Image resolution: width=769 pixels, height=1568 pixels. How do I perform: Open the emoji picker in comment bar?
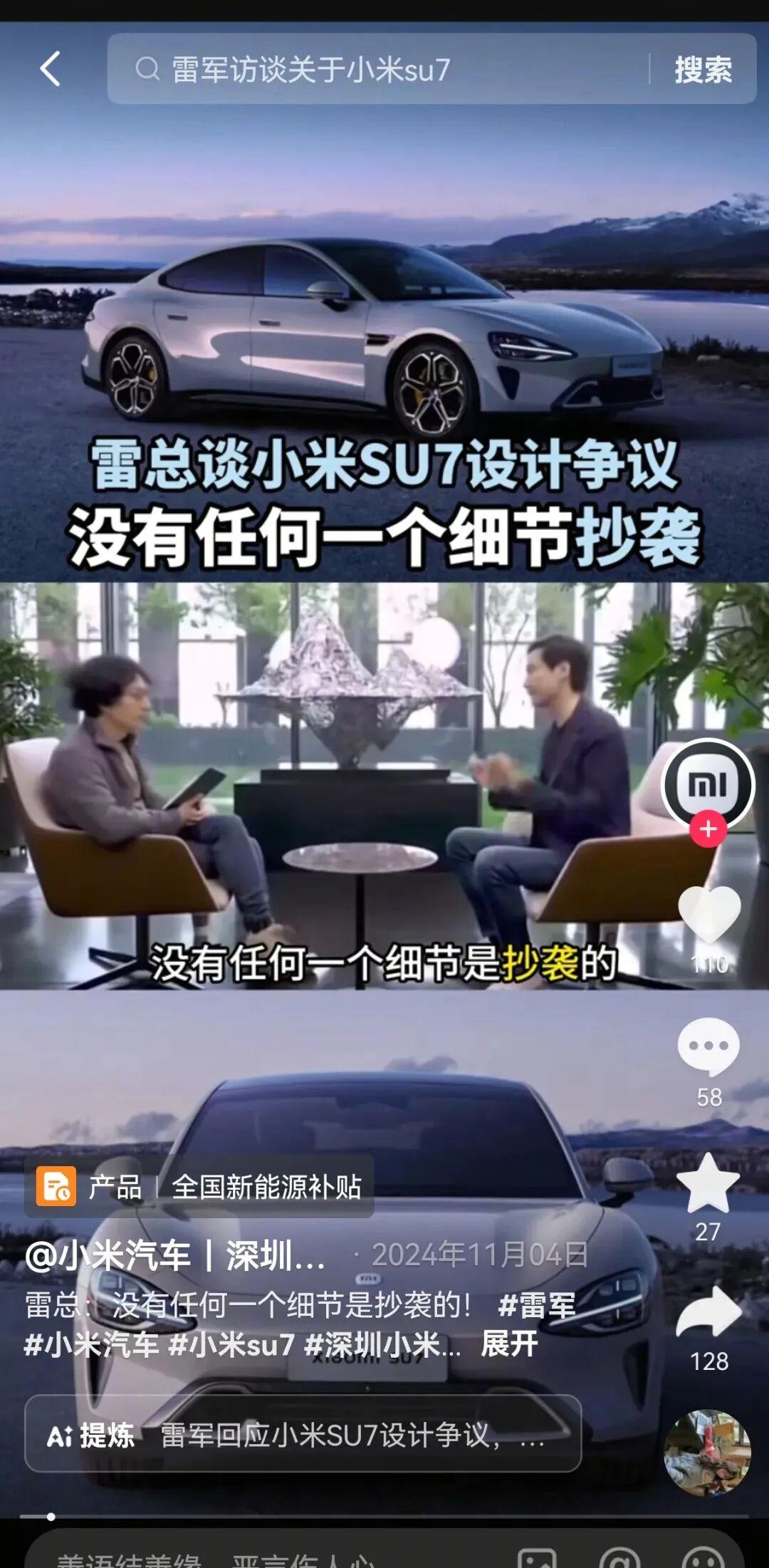[x=703, y=1557]
